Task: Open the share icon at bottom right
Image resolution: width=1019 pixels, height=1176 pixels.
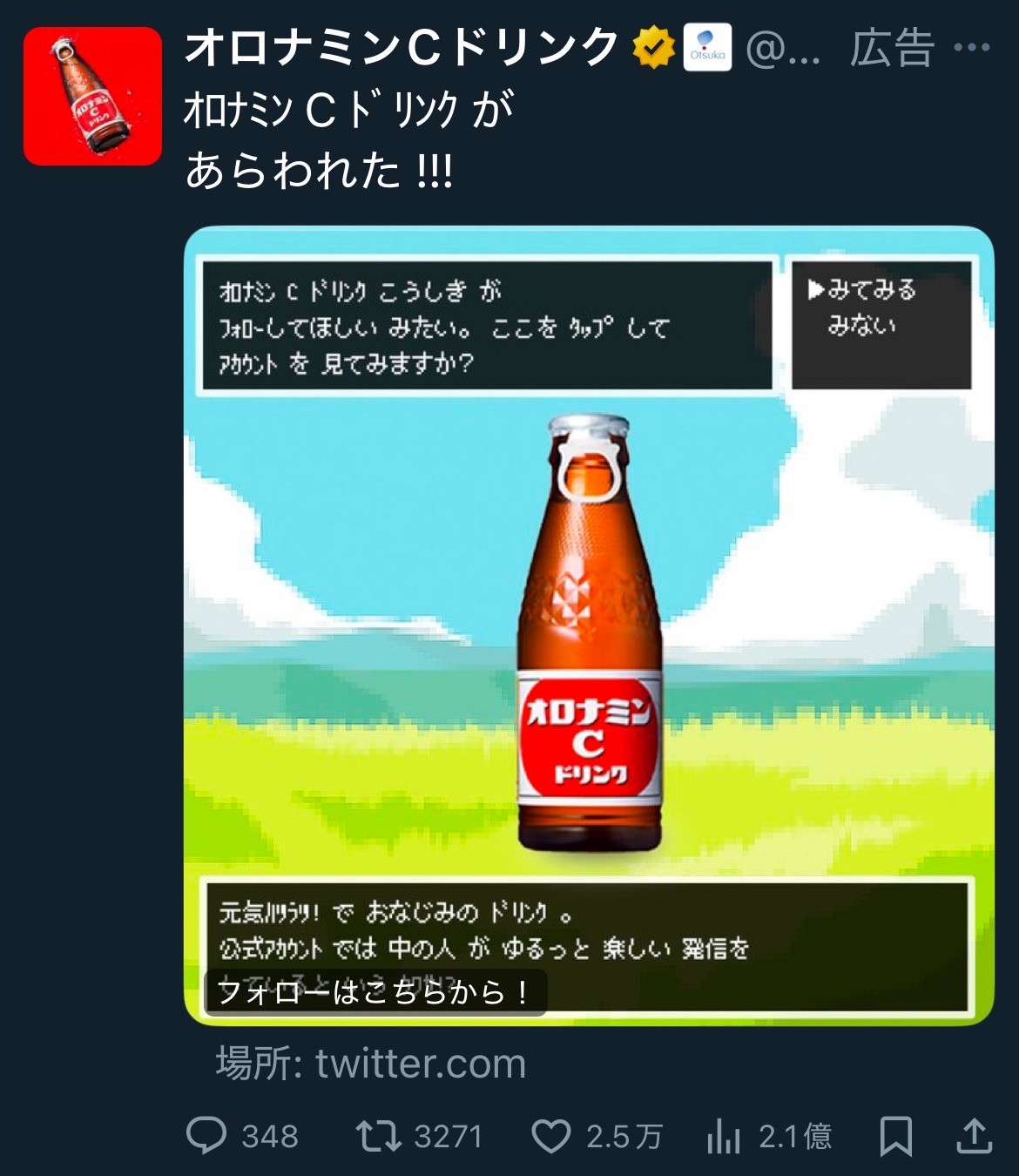Action: (x=971, y=1132)
